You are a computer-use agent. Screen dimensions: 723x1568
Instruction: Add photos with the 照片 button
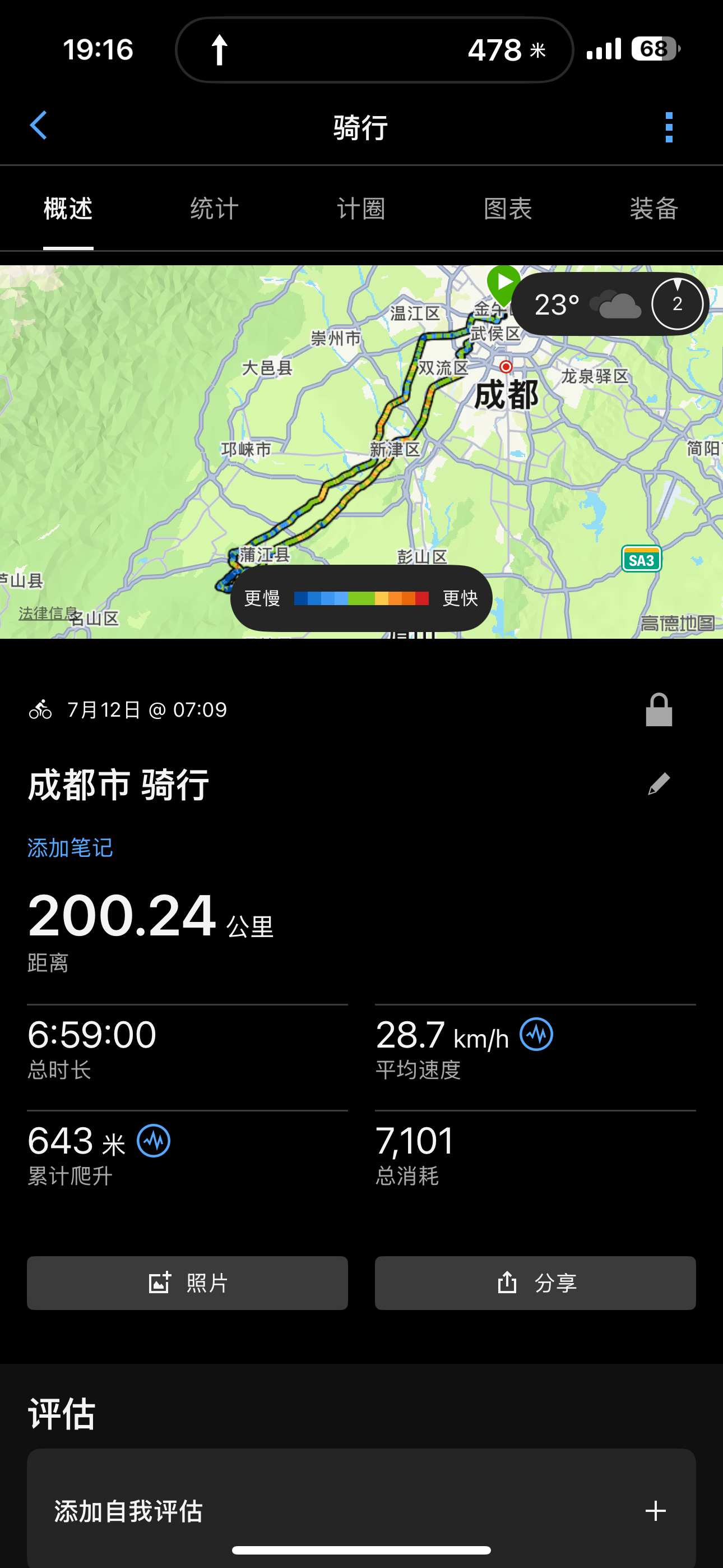187,1283
